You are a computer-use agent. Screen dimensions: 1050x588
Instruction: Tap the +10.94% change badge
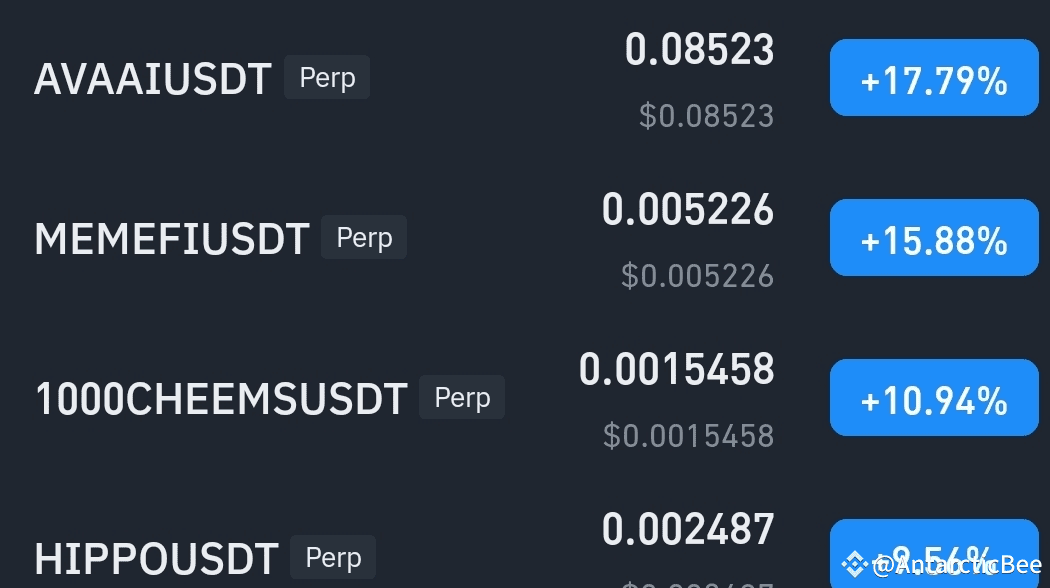pyautogui.click(x=934, y=398)
